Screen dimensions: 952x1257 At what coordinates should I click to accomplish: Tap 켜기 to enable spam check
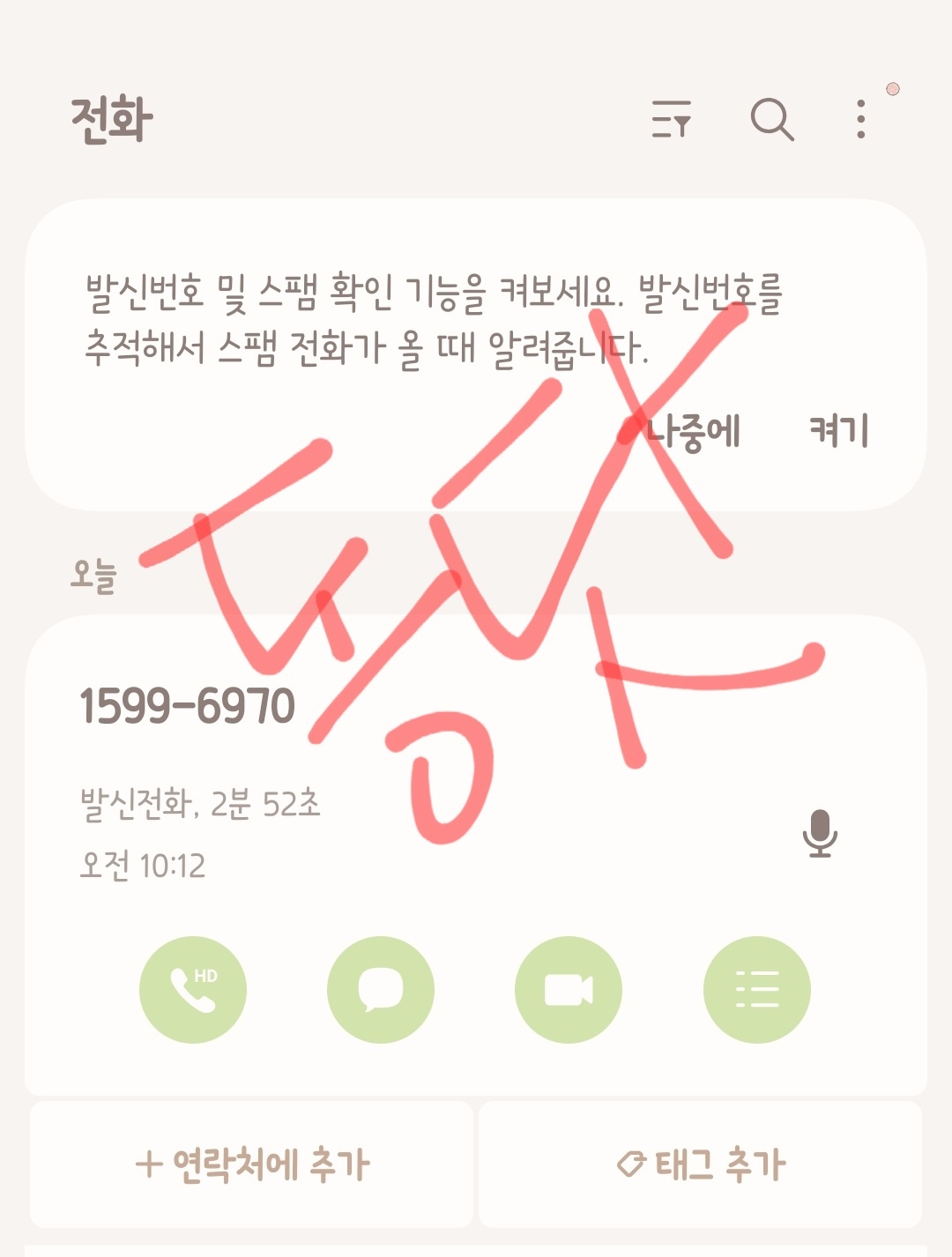(839, 432)
